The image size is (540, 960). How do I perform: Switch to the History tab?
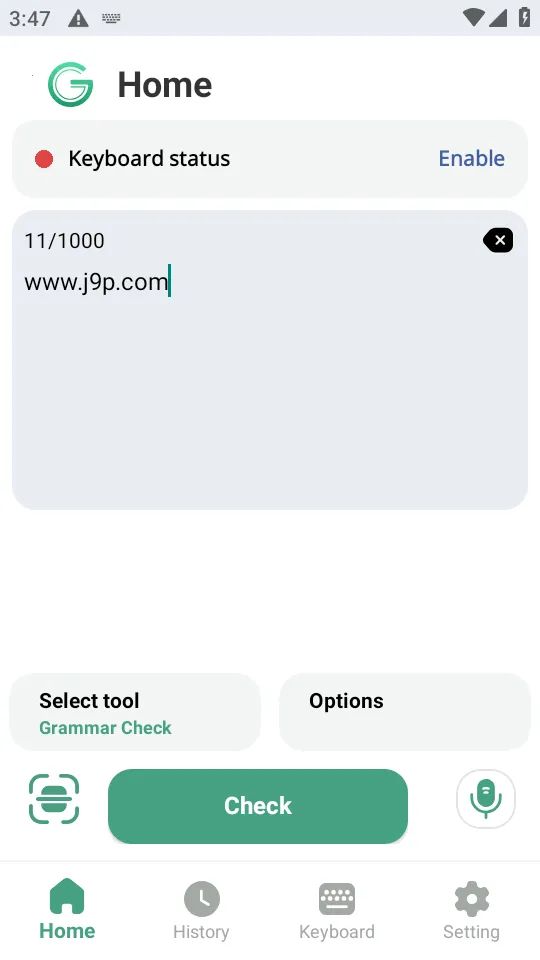[201, 911]
